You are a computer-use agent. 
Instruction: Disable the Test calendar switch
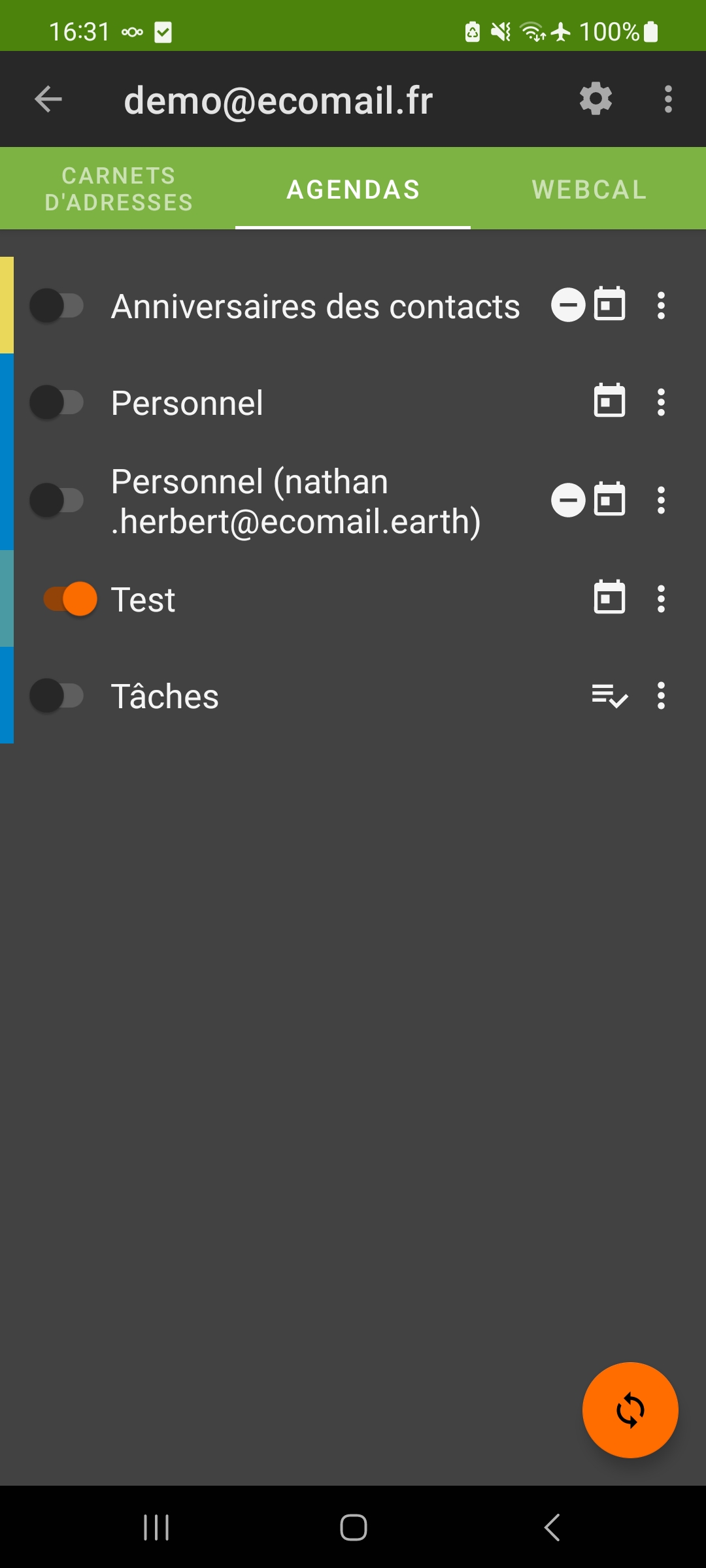click(x=71, y=598)
